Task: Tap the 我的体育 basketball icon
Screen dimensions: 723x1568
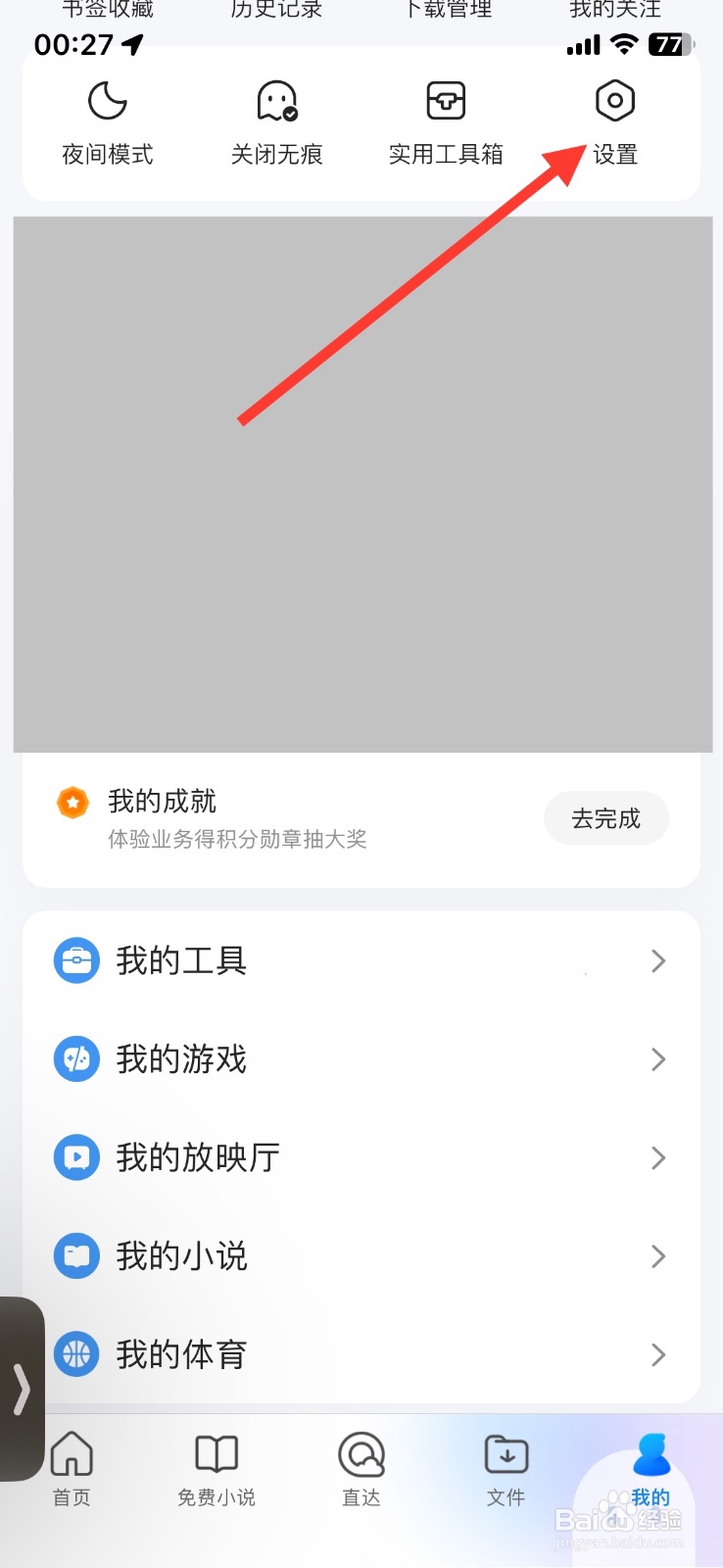Action: click(x=75, y=1353)
